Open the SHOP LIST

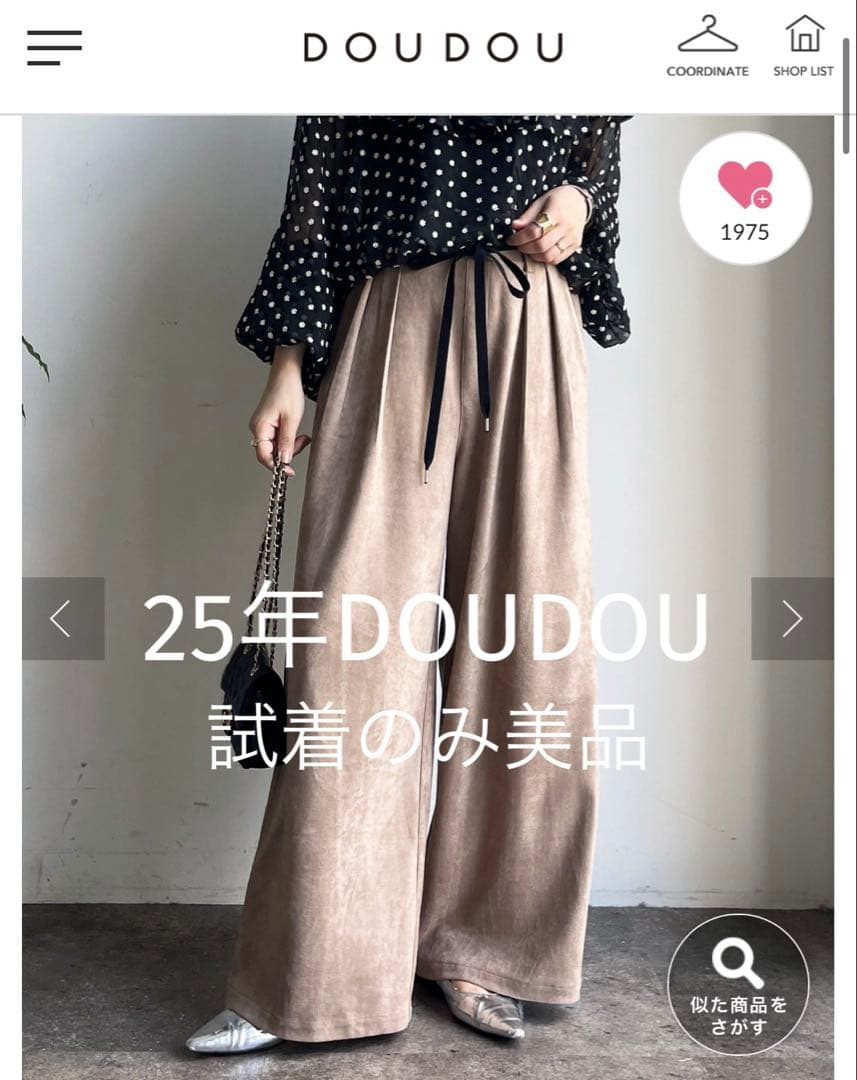pos(803,46)
